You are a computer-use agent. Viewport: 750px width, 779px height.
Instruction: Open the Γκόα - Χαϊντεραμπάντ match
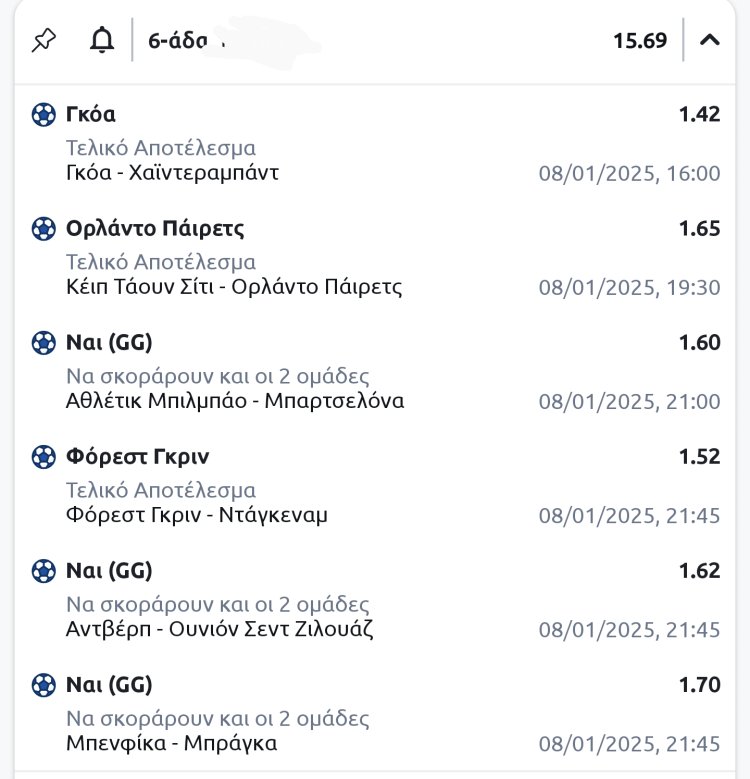point(172,173)
